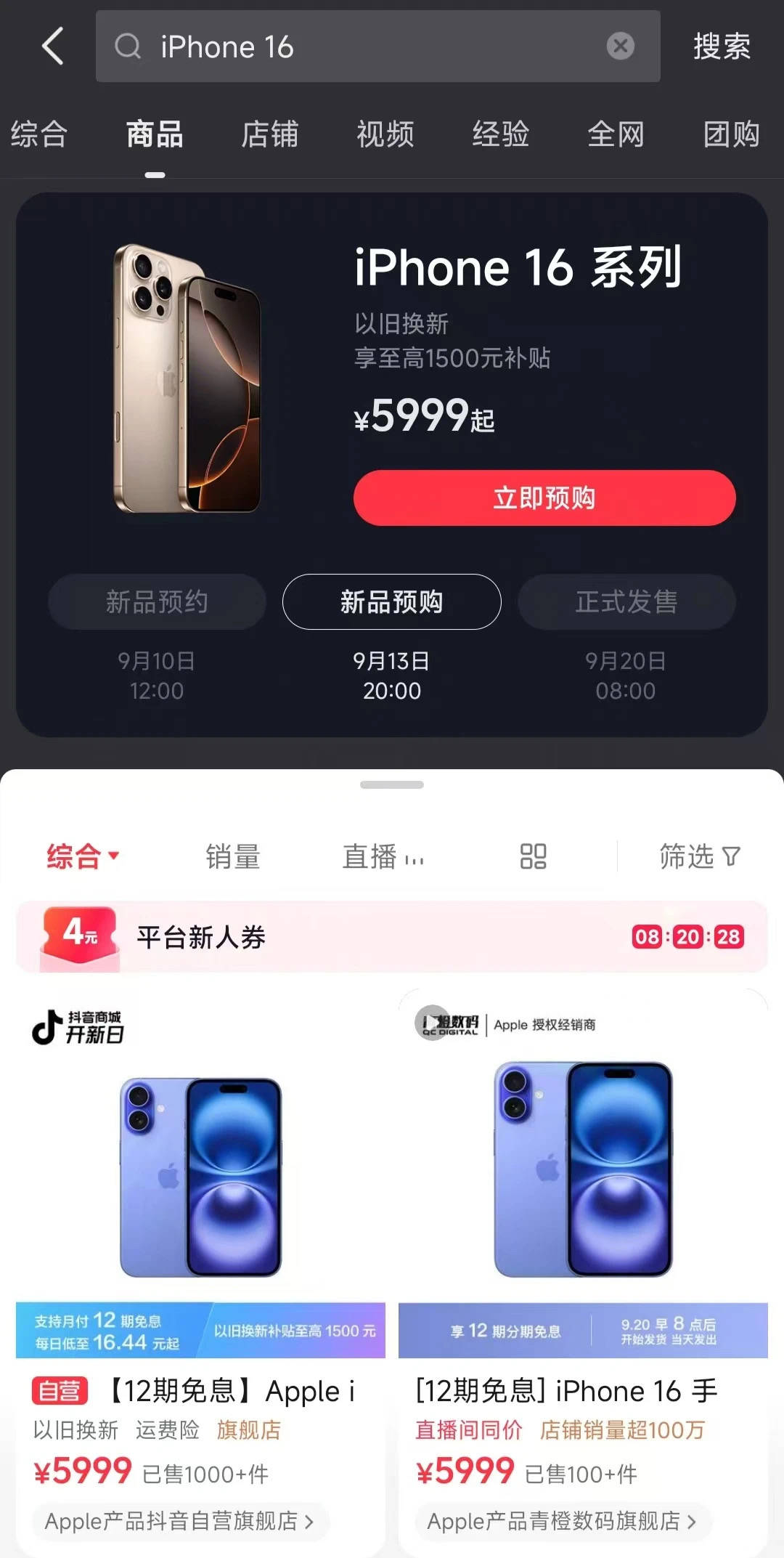The image size is (784, 1558).
Task: Switch to the 综合 top tab
Action: 38,134
